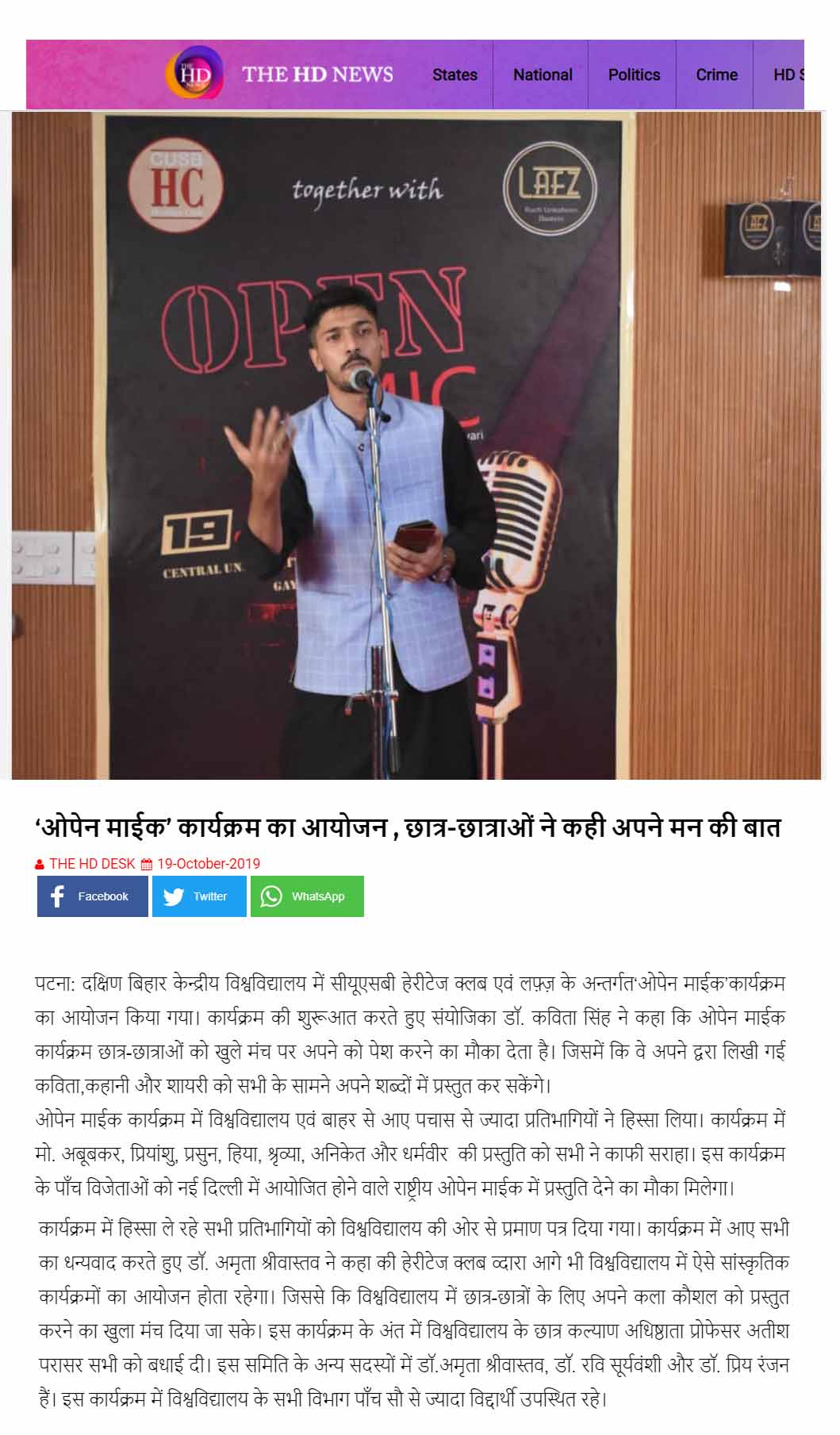Viewport: 840px width, 1435px height.
Task: Share the article on Twitter
Action: pos(199,896)
